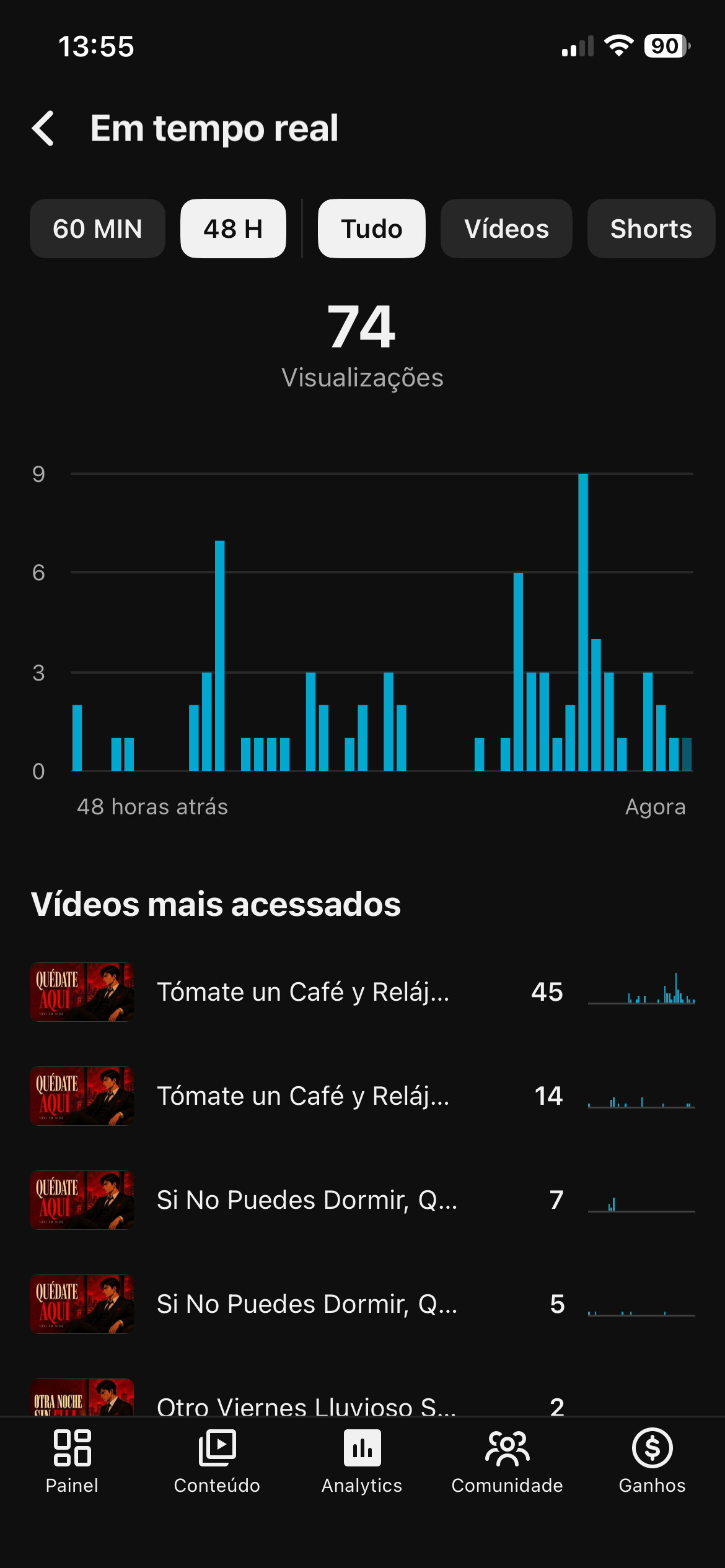The width and height of the screenshot is (725, 1568).
Task: Go back from Em tempo real
Action: click(x=43, y=129)
